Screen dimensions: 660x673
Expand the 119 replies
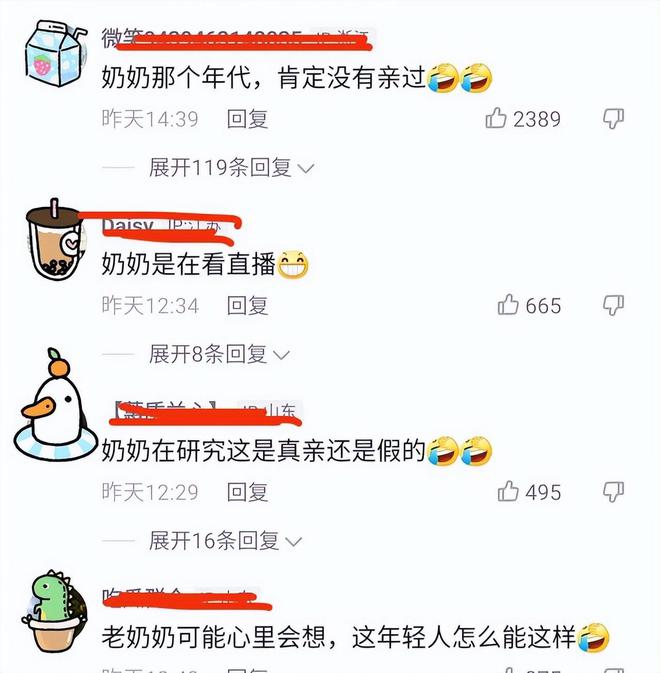tap(231, 168)
